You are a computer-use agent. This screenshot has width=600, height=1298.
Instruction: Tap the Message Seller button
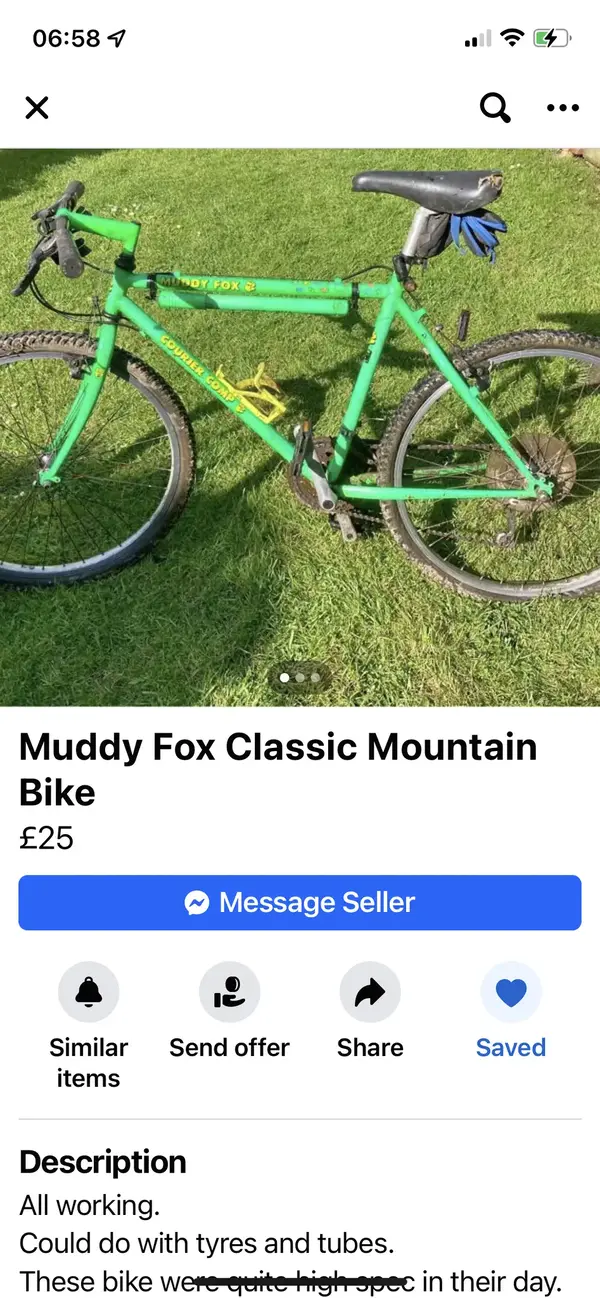click(300, 903)
